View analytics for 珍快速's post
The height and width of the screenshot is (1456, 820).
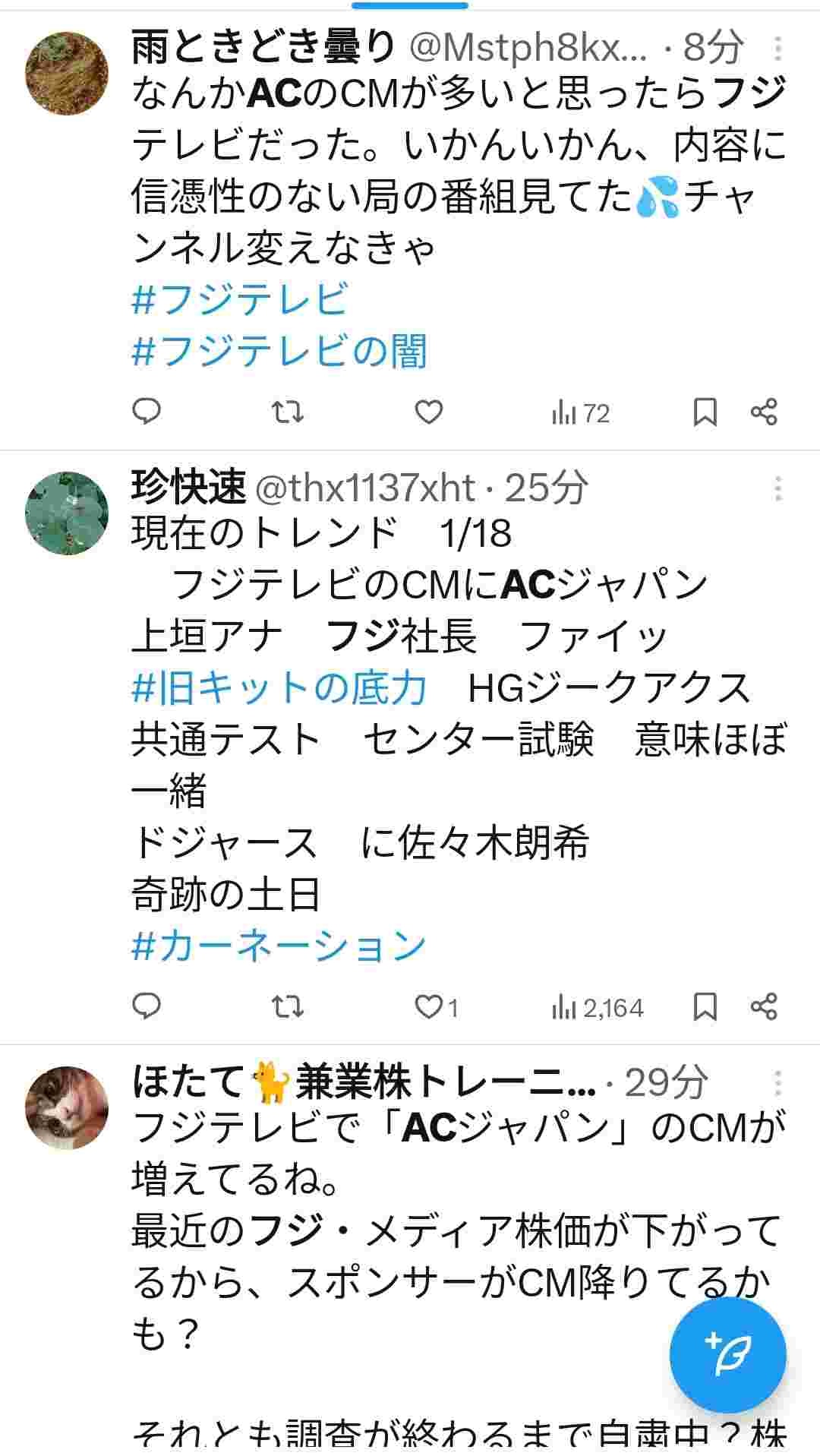[x=598, y=1008]
